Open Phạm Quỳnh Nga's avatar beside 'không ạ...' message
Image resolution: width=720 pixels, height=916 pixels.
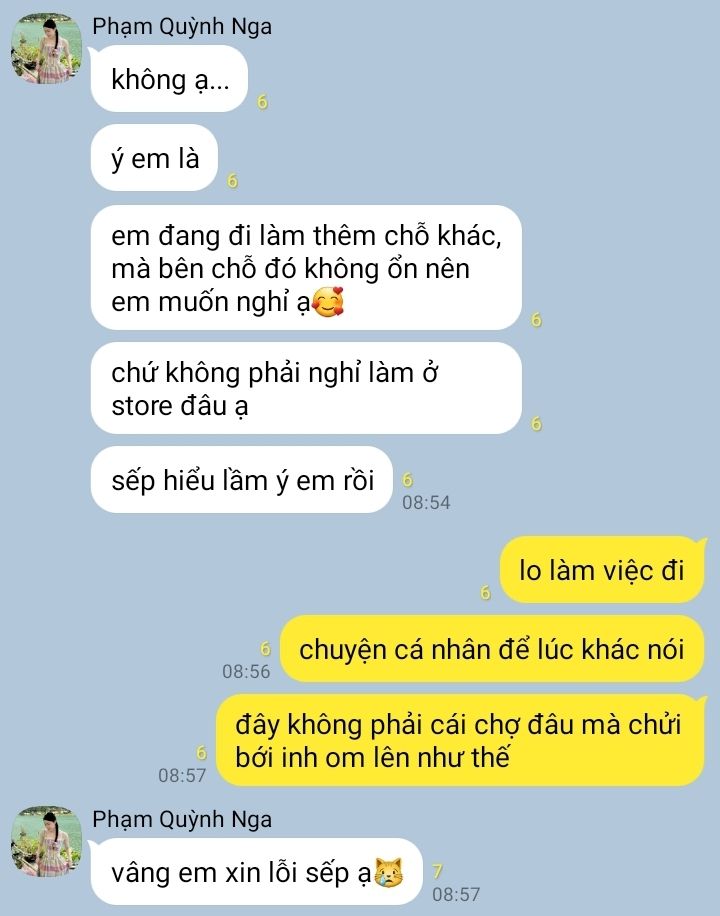[46, 49]
